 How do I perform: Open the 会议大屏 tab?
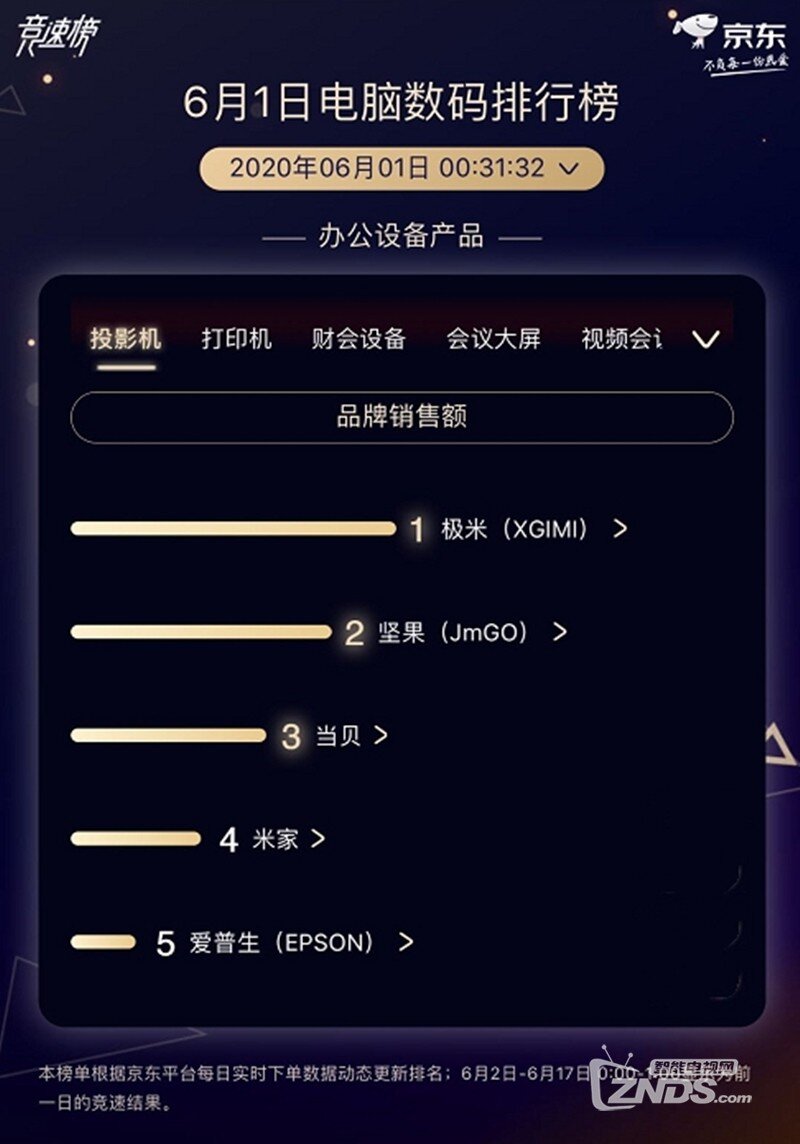pyautogui.click(x=493, y=339)
